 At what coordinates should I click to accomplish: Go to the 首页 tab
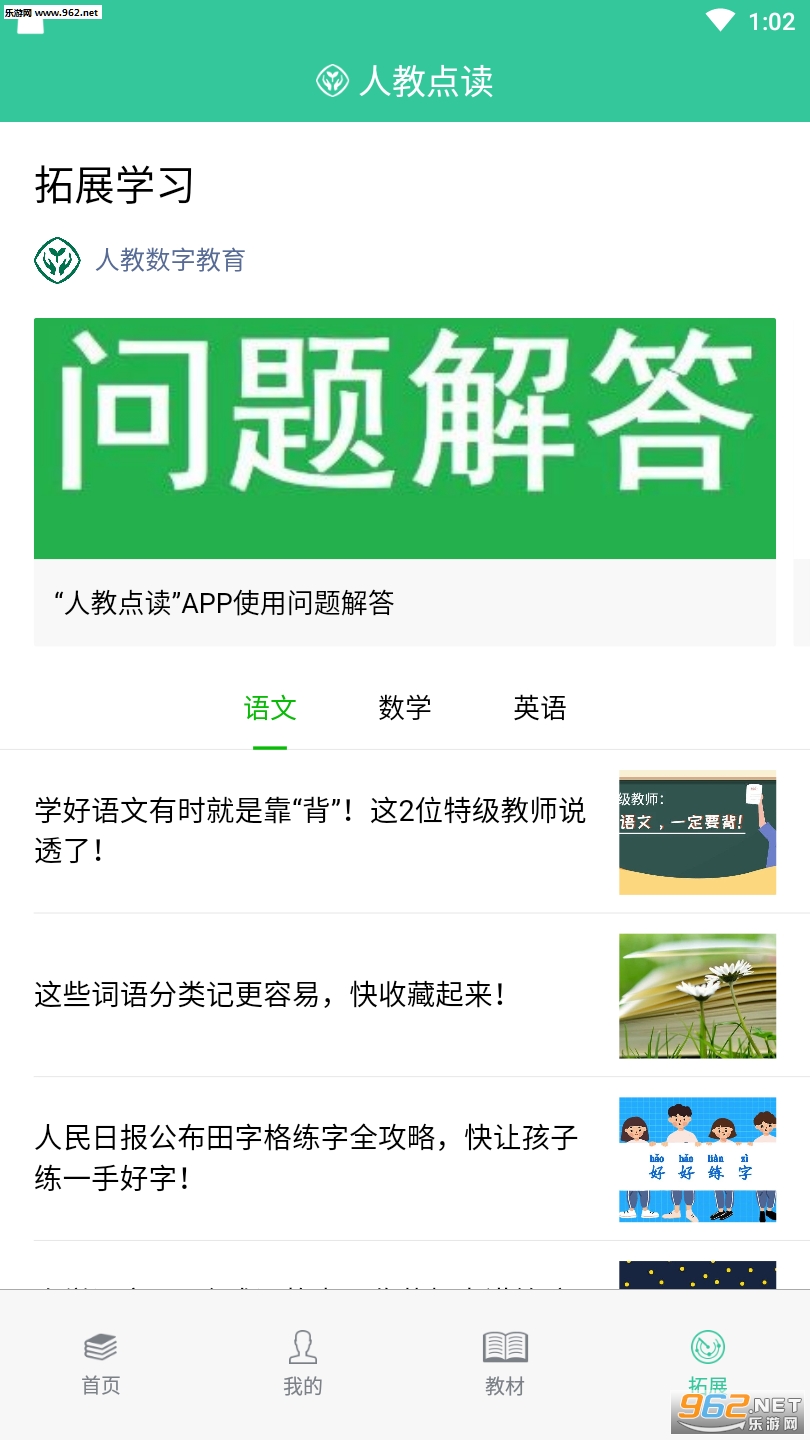[x=101, y=1363]
